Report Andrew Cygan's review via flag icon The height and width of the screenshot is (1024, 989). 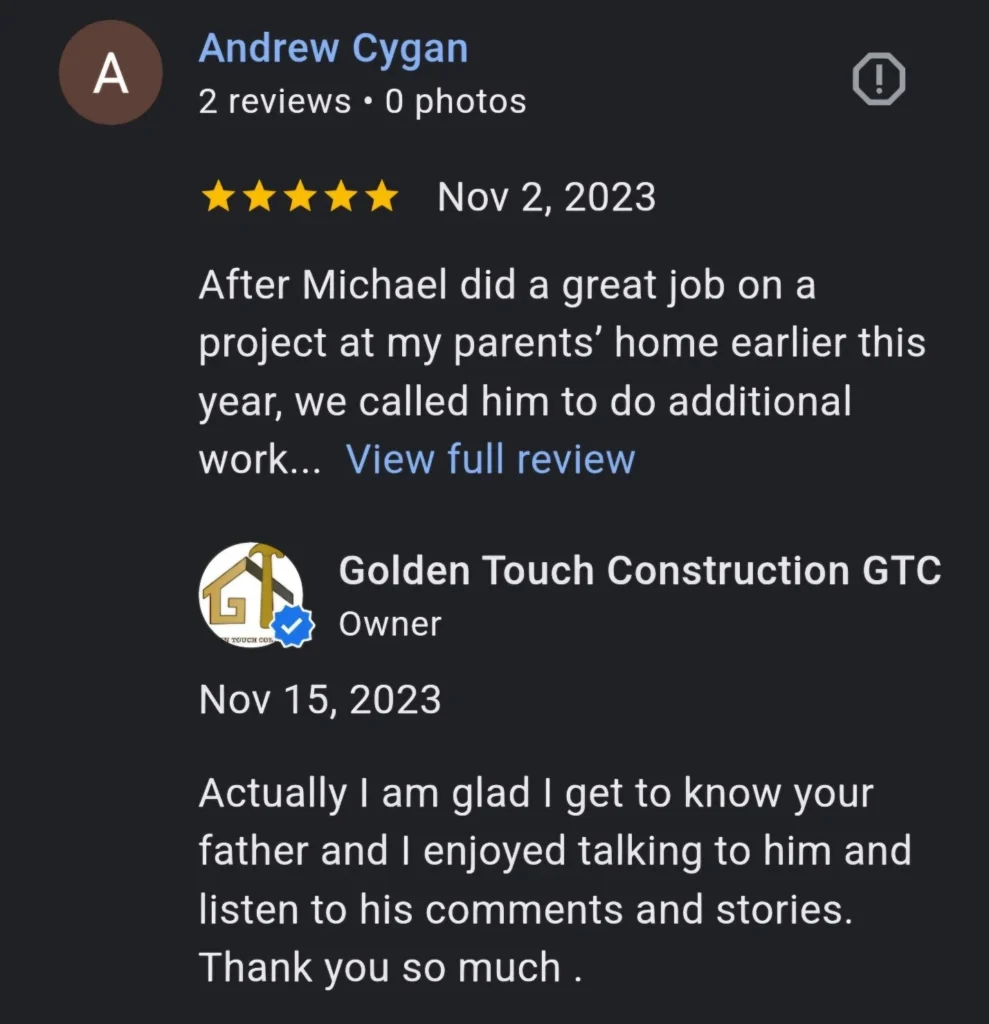click(x=878, y=79)
